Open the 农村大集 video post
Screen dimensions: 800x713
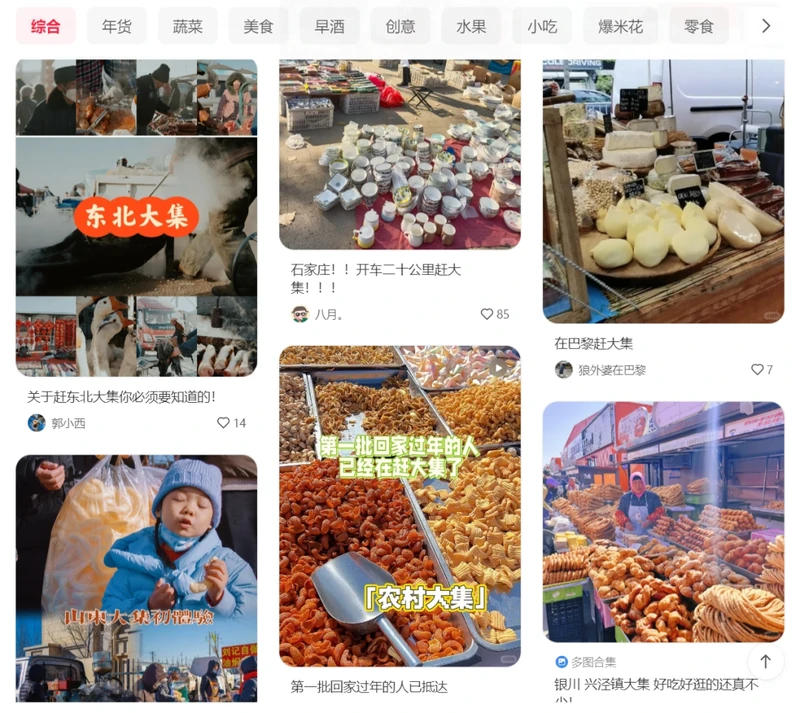(399, 506)
